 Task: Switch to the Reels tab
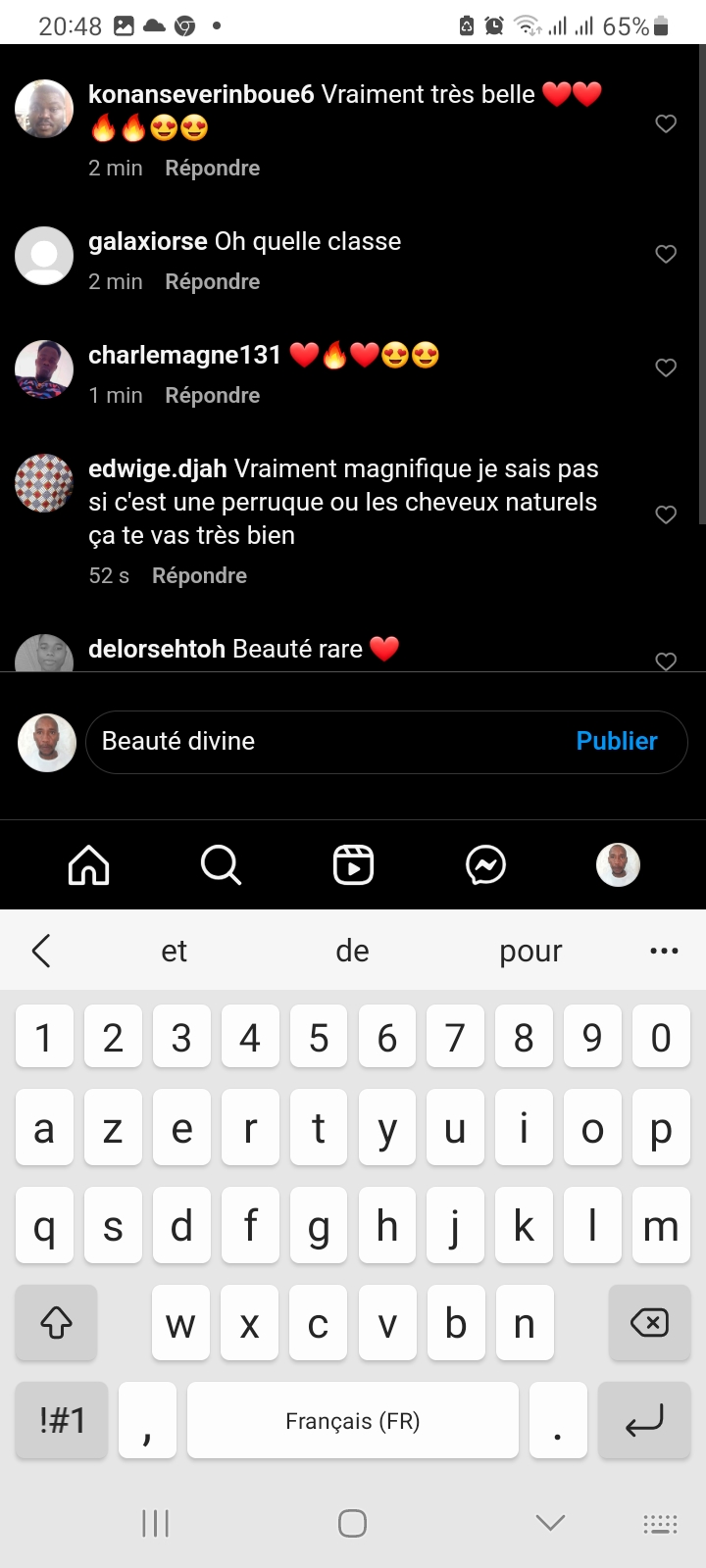pos(353,865)
